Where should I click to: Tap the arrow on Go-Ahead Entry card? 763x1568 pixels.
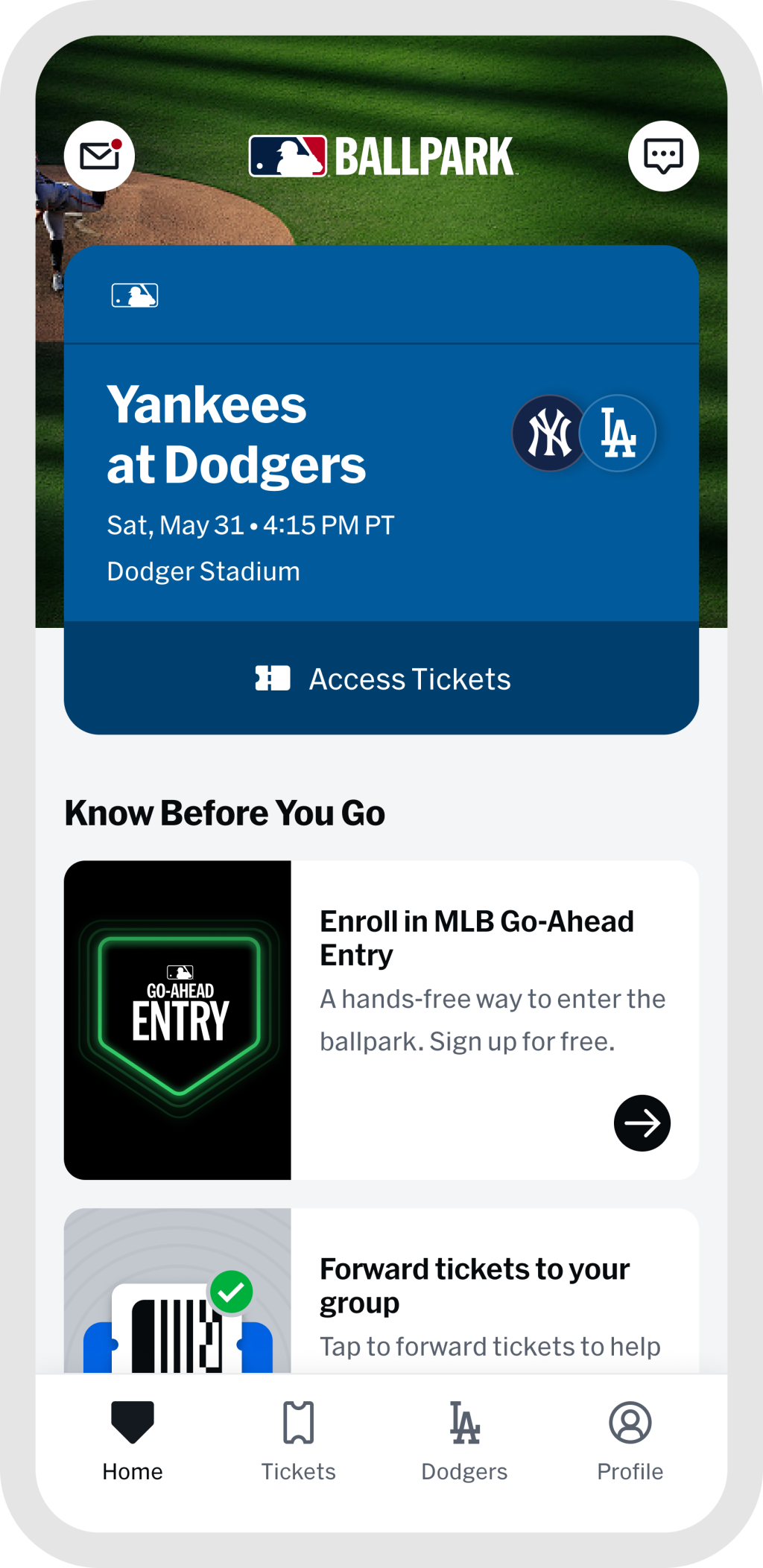643,1123
